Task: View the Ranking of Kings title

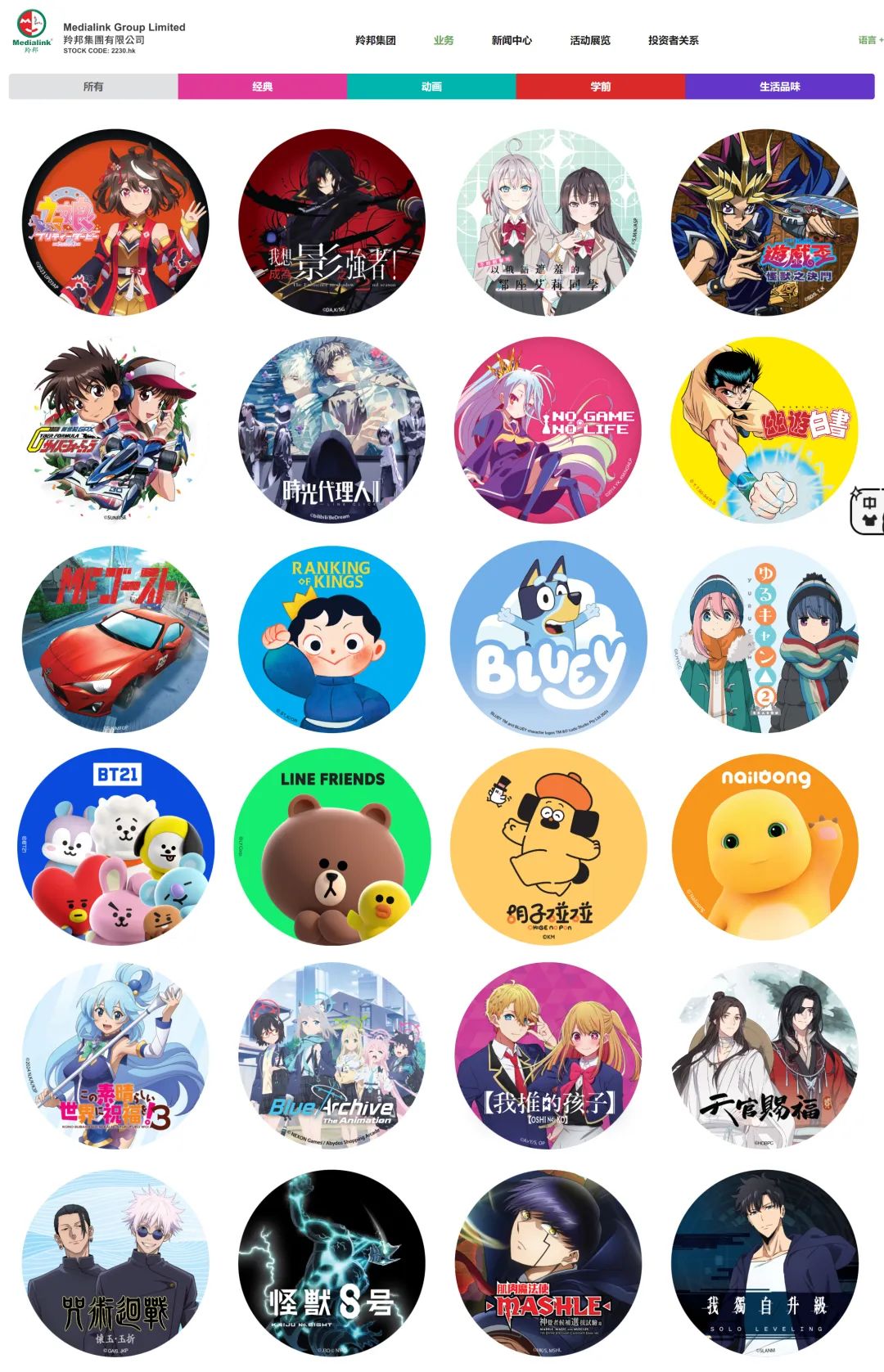Action: (331, 638)
